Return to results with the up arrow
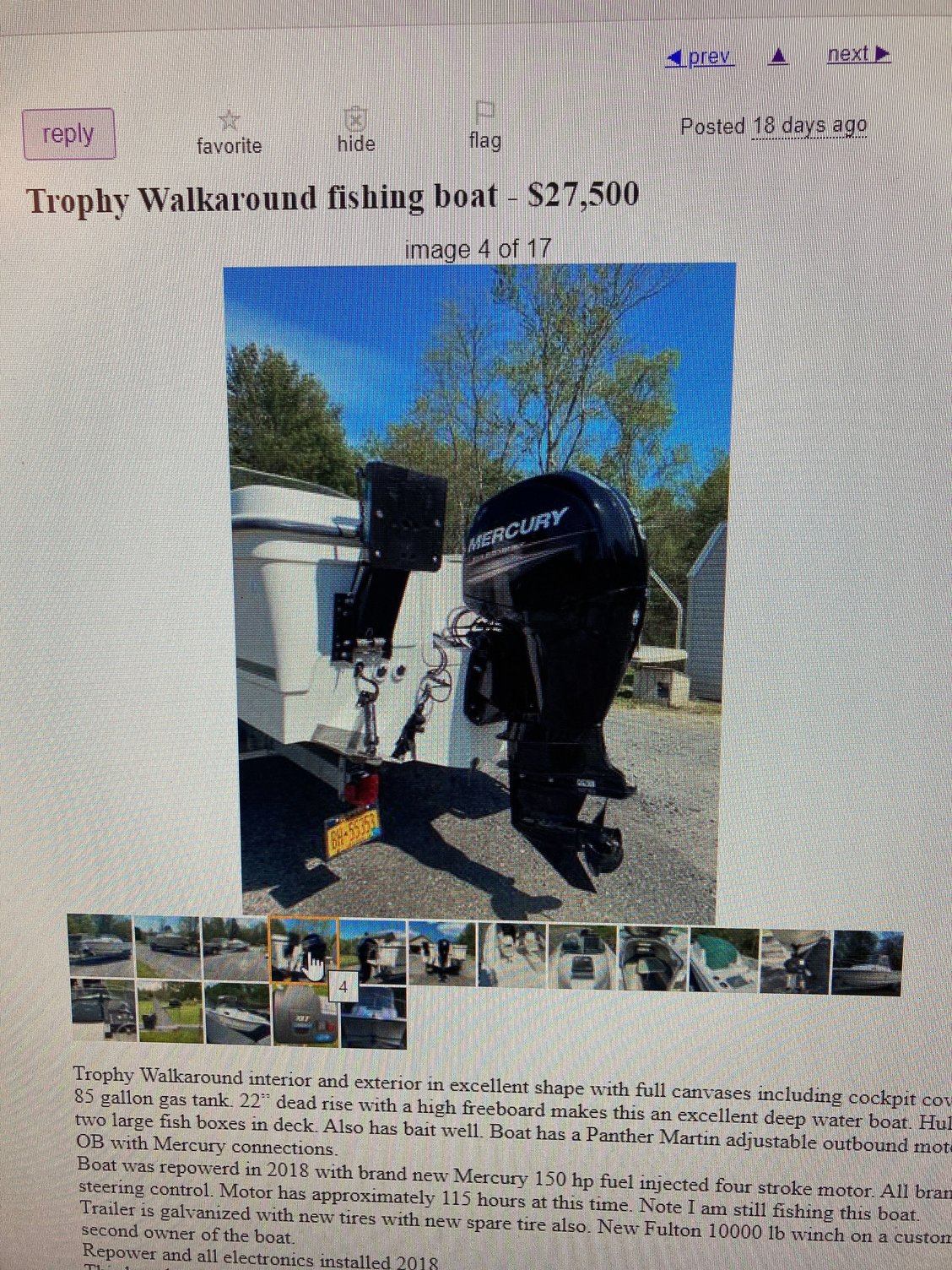Screen dimensions: 952x1270 [x=779, y=57]
